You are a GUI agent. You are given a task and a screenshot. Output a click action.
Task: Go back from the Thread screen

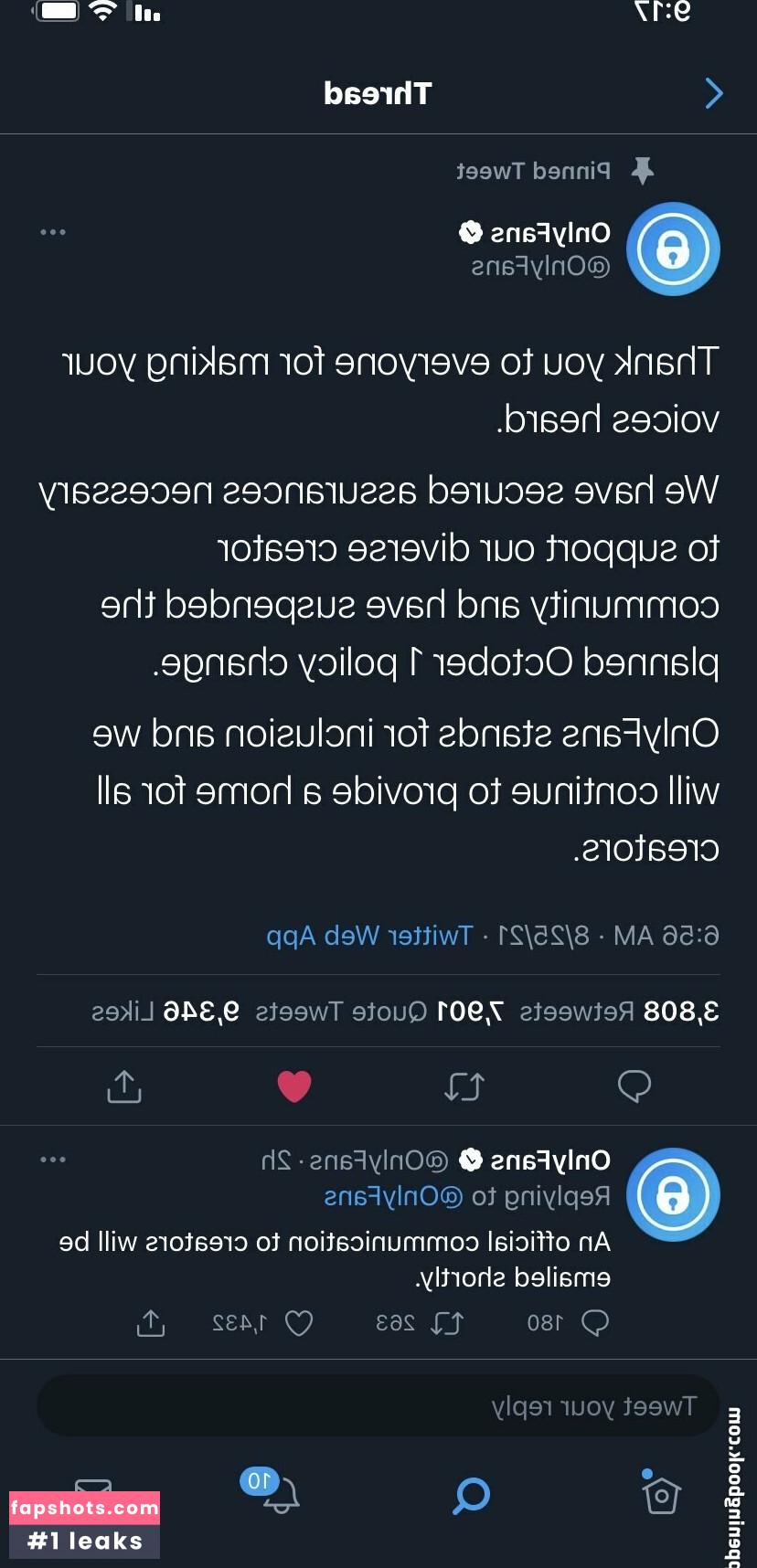[714, 93]
